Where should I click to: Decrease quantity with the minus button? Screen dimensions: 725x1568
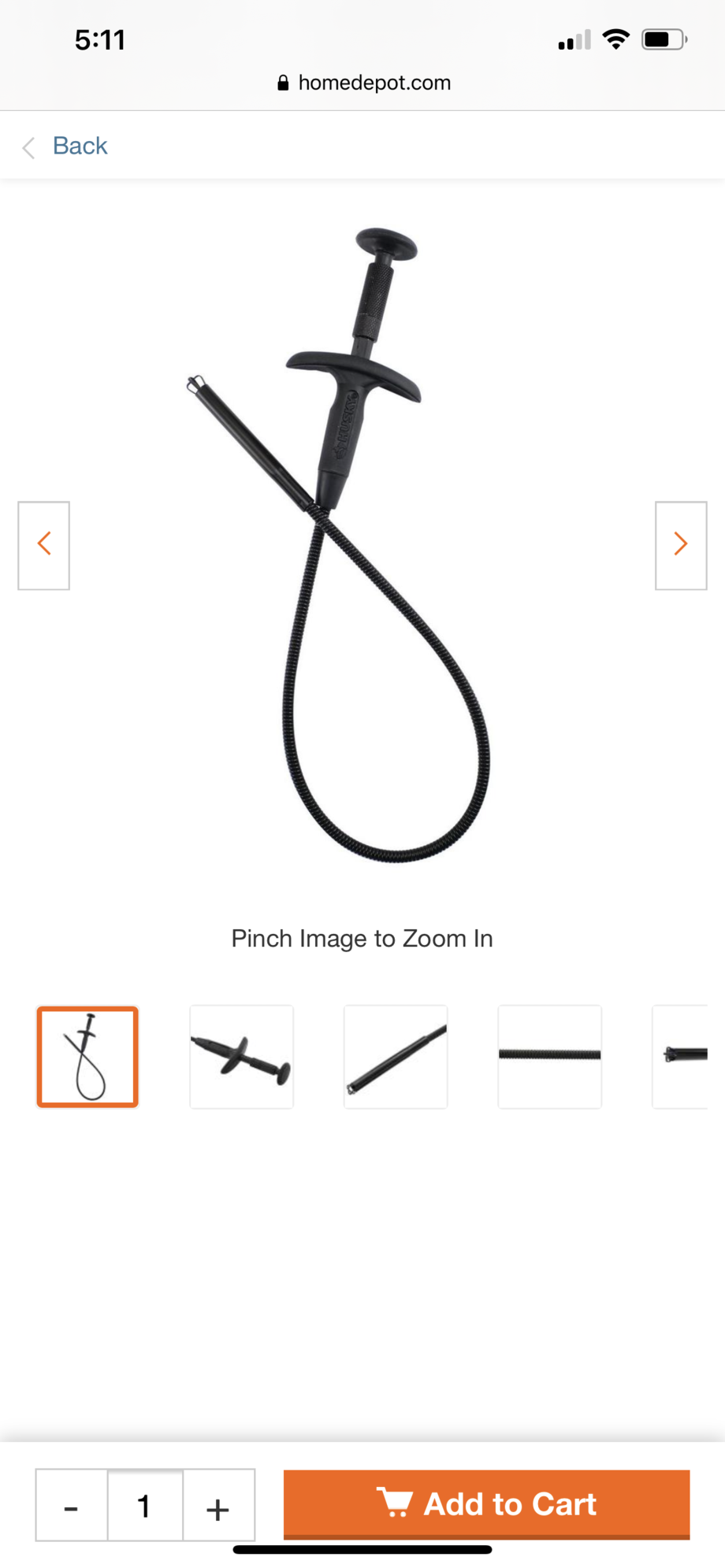click(72, 1505)
